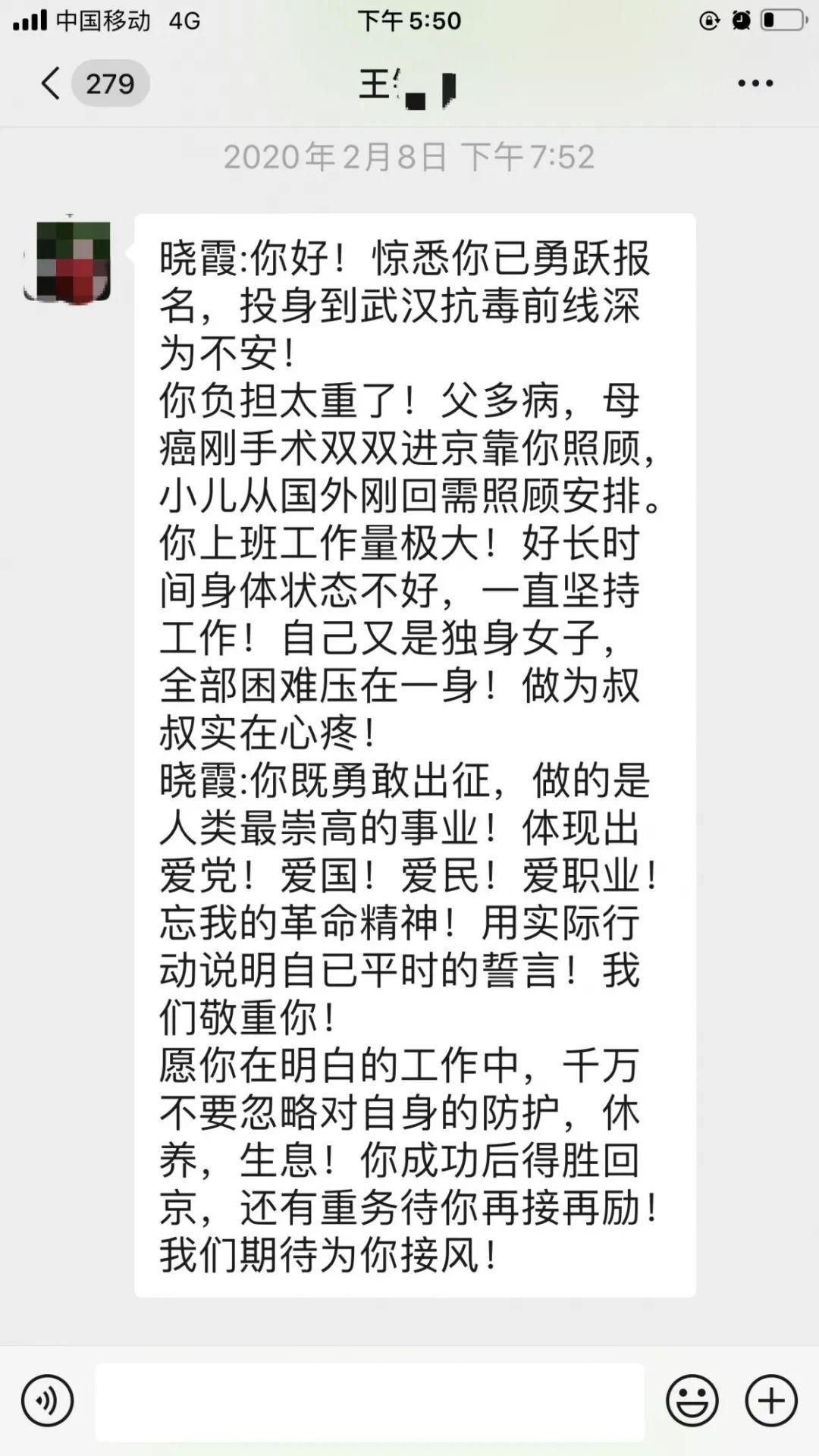Open the three-dot chat info menu
819x1456 pixels.
[x=755, y=83]
